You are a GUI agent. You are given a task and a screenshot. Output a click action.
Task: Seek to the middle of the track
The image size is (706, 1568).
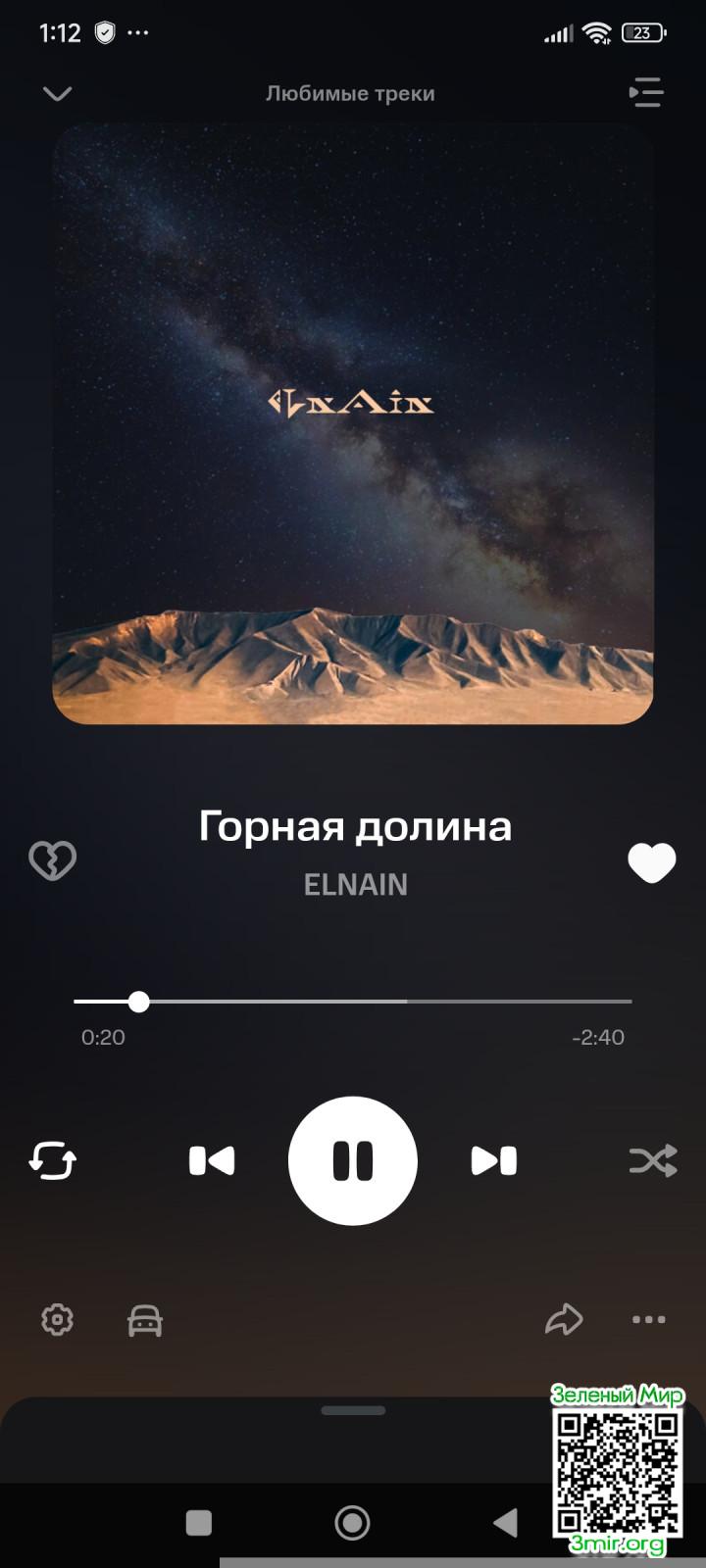pyautogui.click(x=353, y=1002)
